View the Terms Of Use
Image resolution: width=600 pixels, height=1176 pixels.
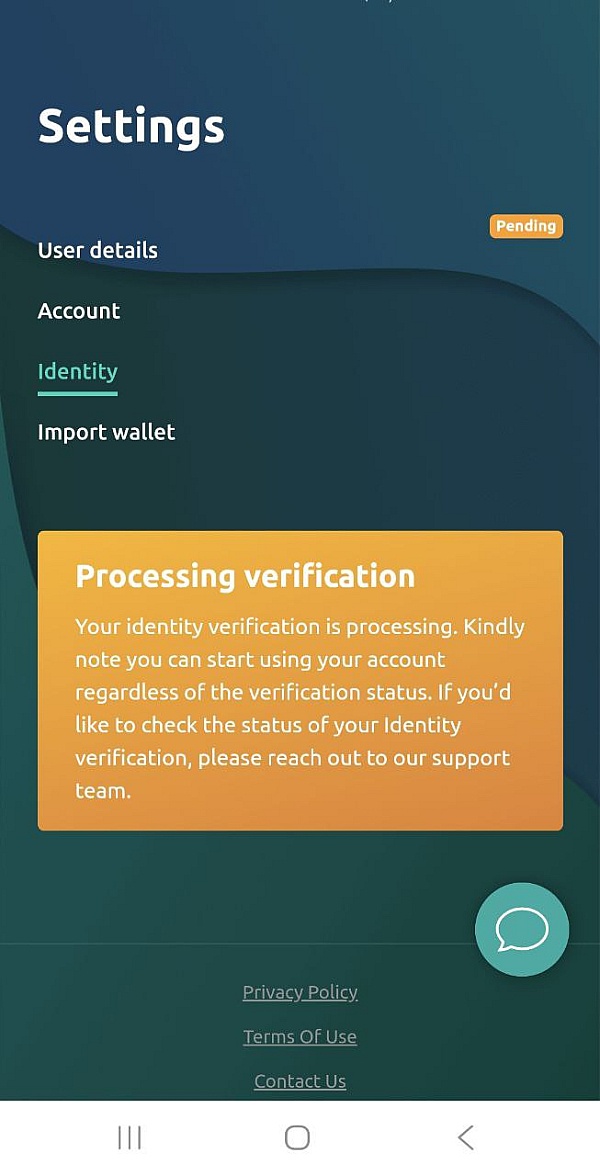300,1036
